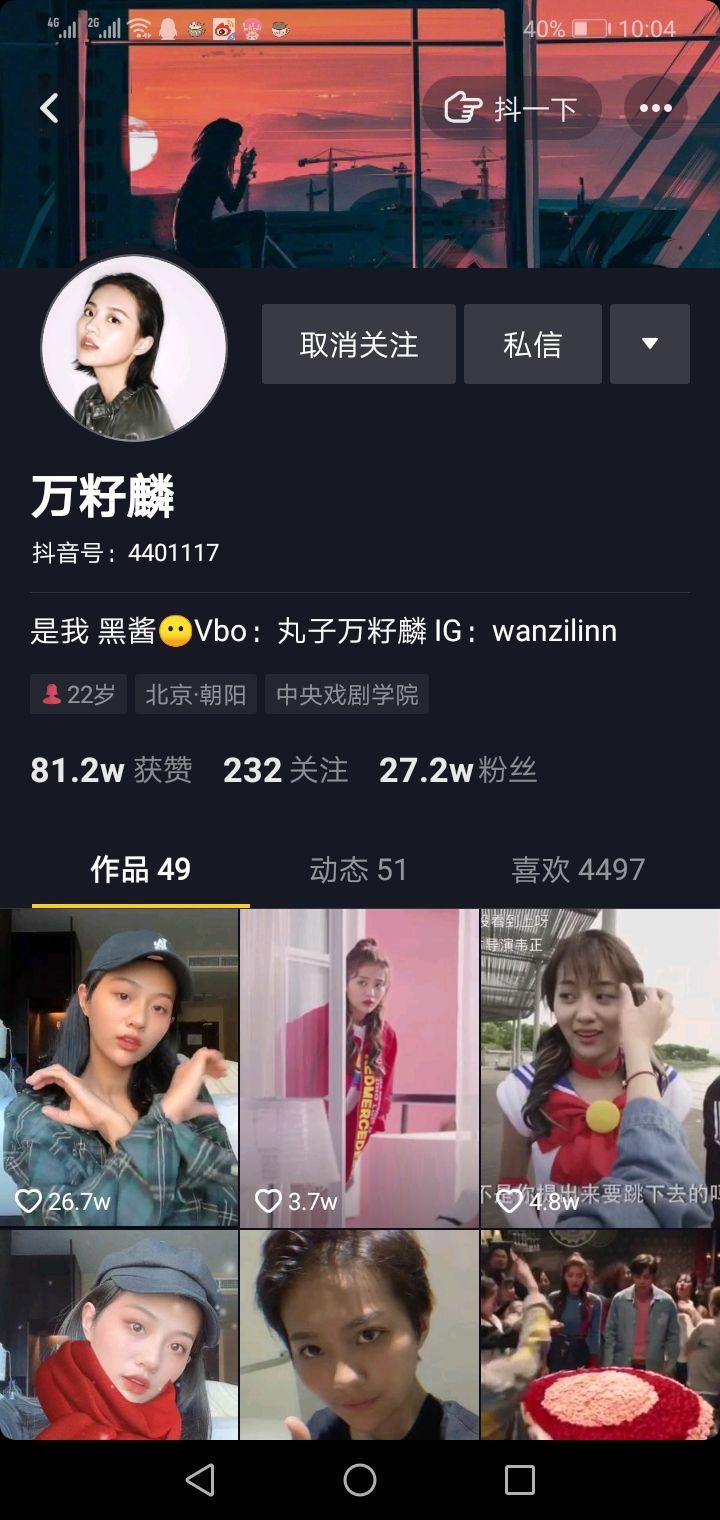Switch to the 作品 49 tab
Screen dimensions: 720x1520
(x=140, y=869)
